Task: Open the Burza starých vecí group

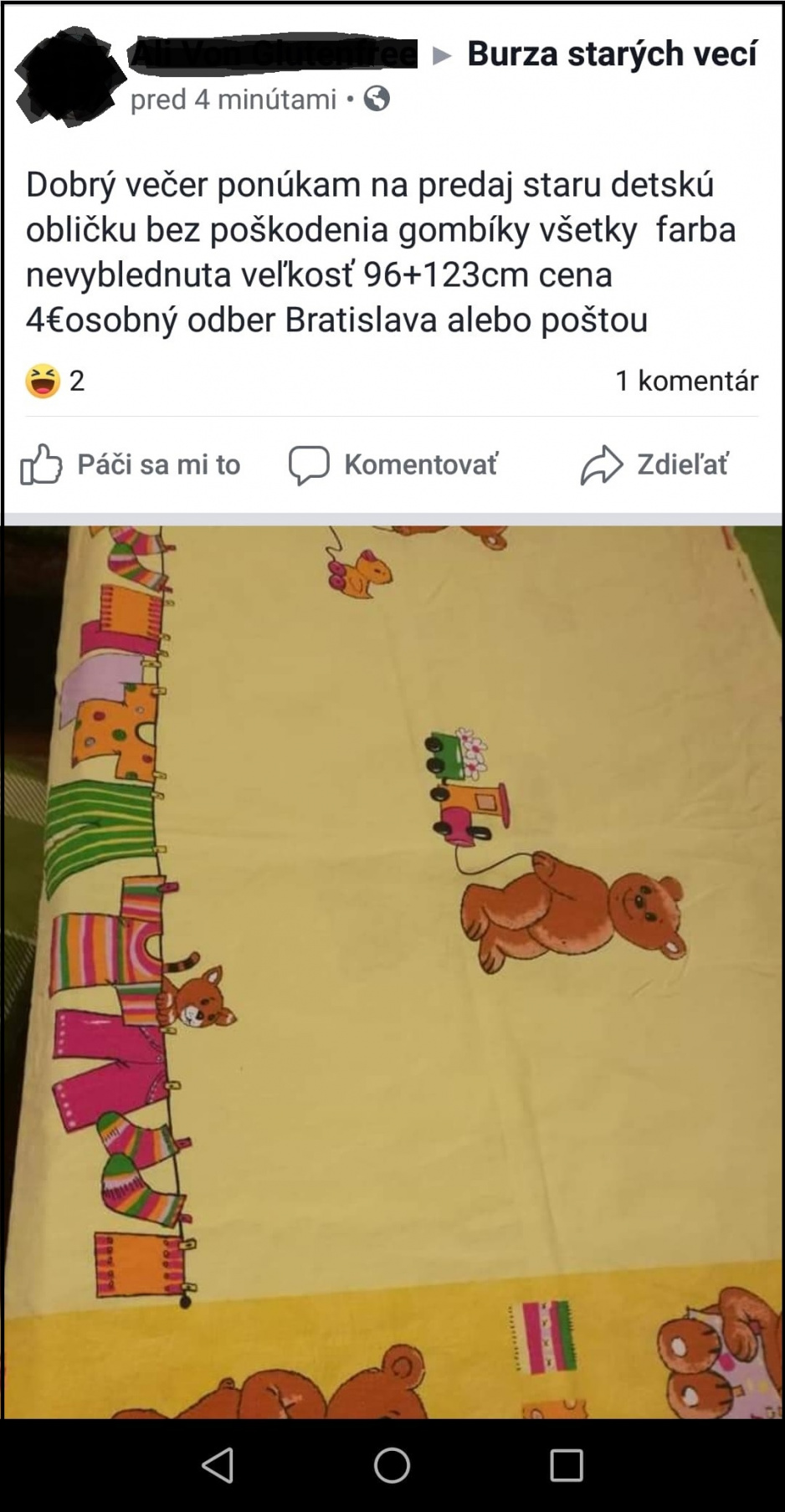Action: 612,54
